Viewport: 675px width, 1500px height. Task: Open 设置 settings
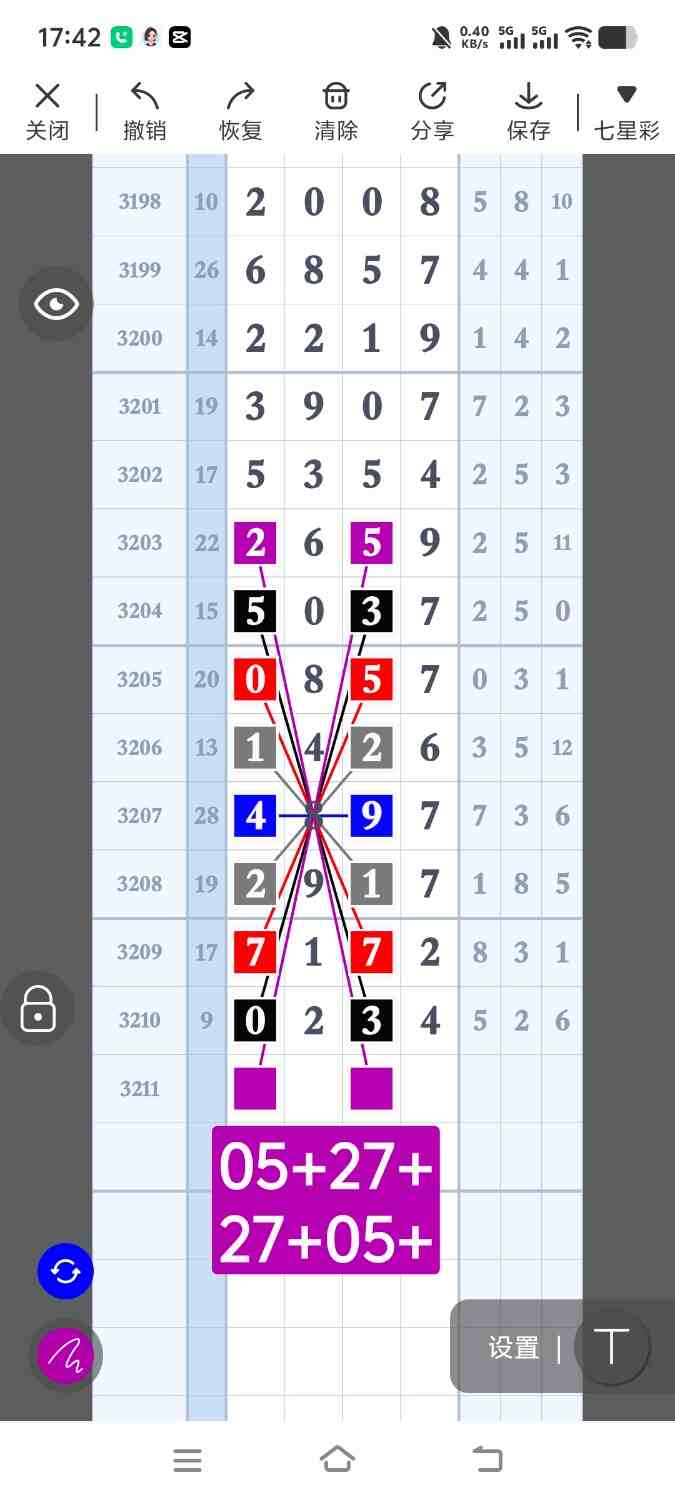514,1348
